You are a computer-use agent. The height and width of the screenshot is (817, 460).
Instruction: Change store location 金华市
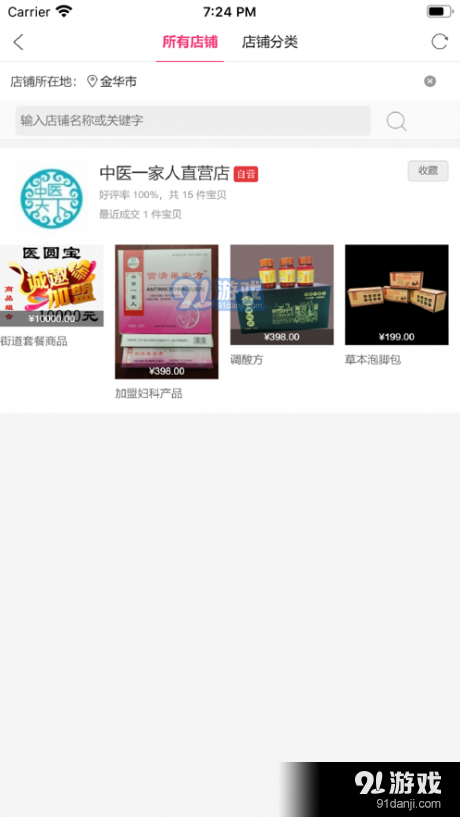(x=112, y=82)
